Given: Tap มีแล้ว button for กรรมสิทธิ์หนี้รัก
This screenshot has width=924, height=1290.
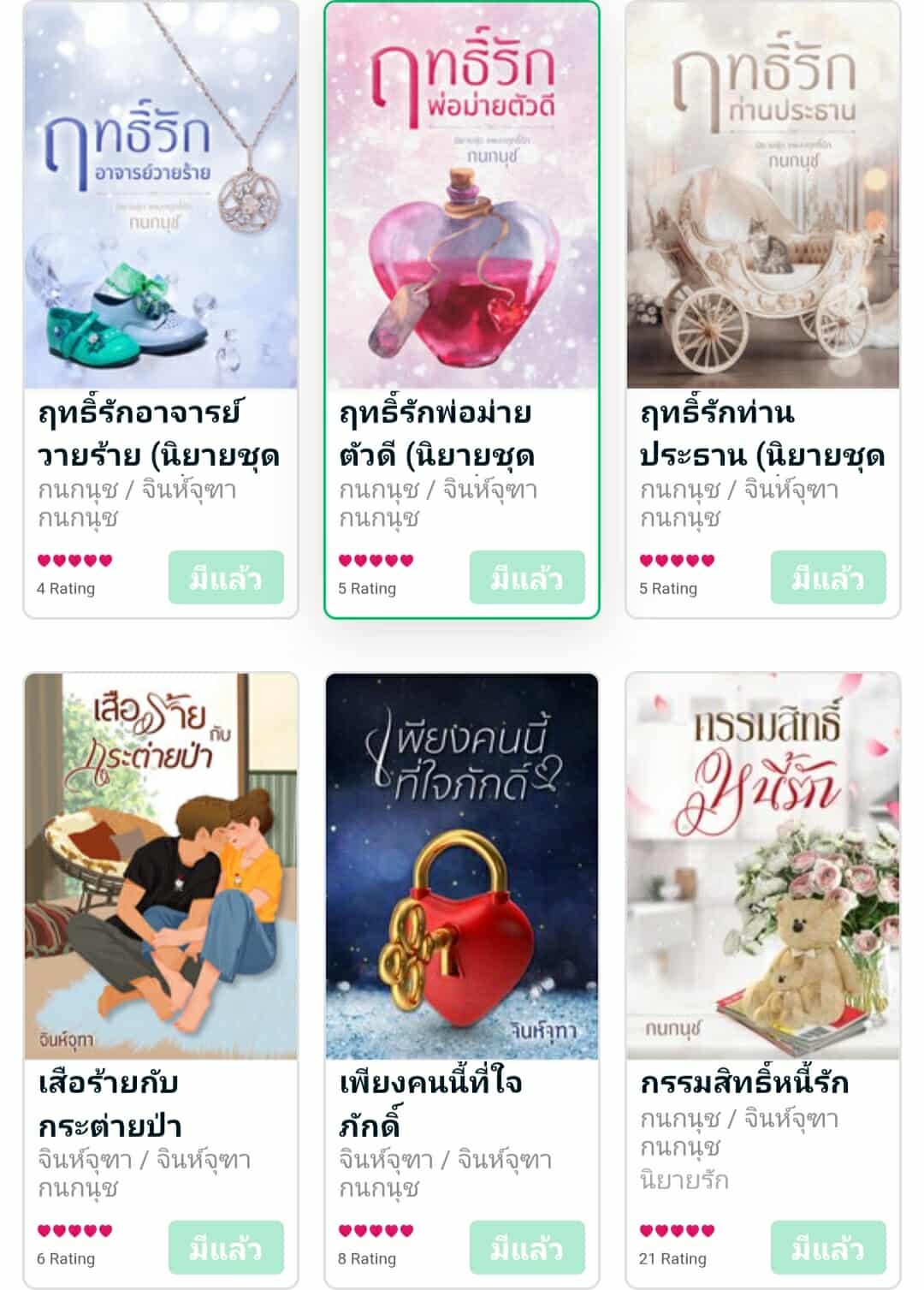Looking at the screenshot, I should click(828, 1248).
